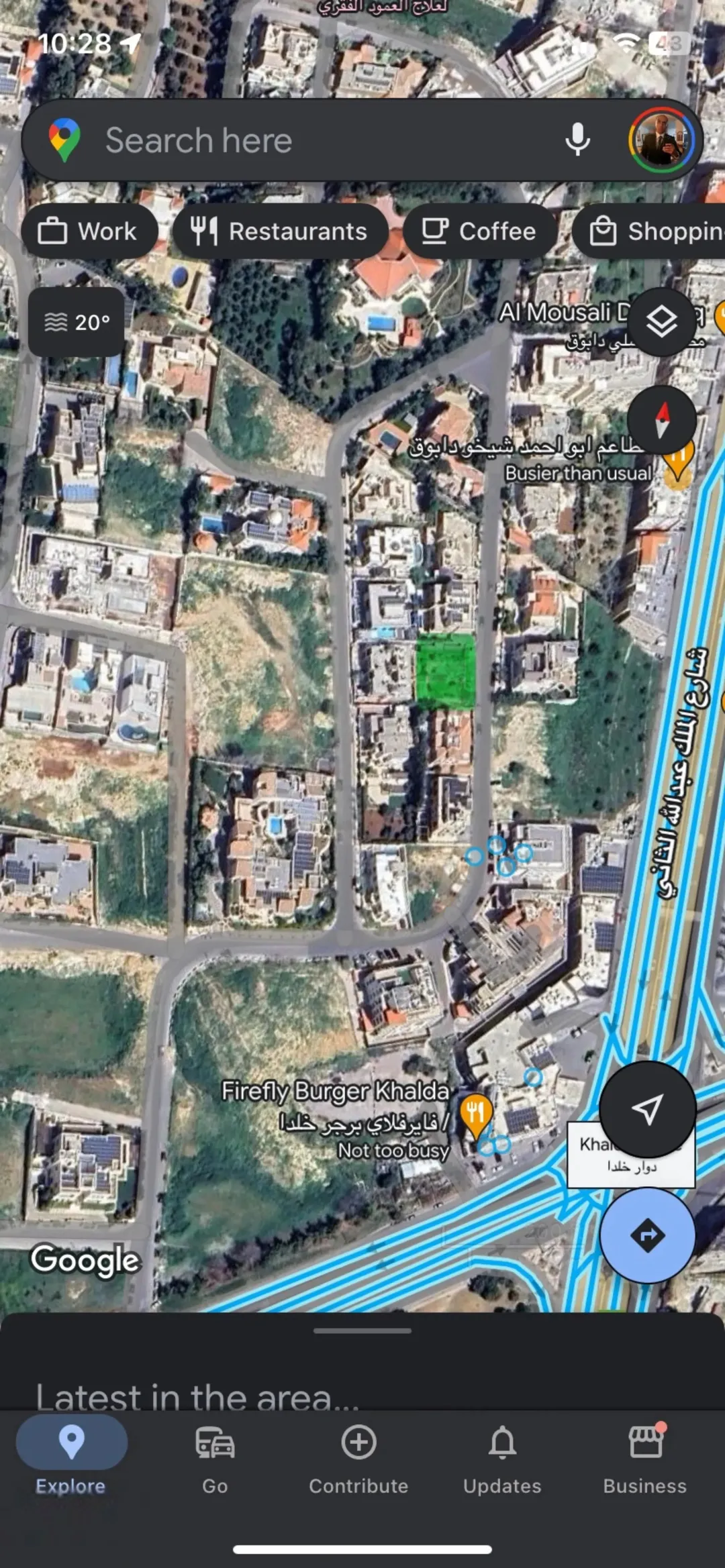Expand the Latest in the area sheet
This screenshot has height=1568, width=725.
(362, 1331)
